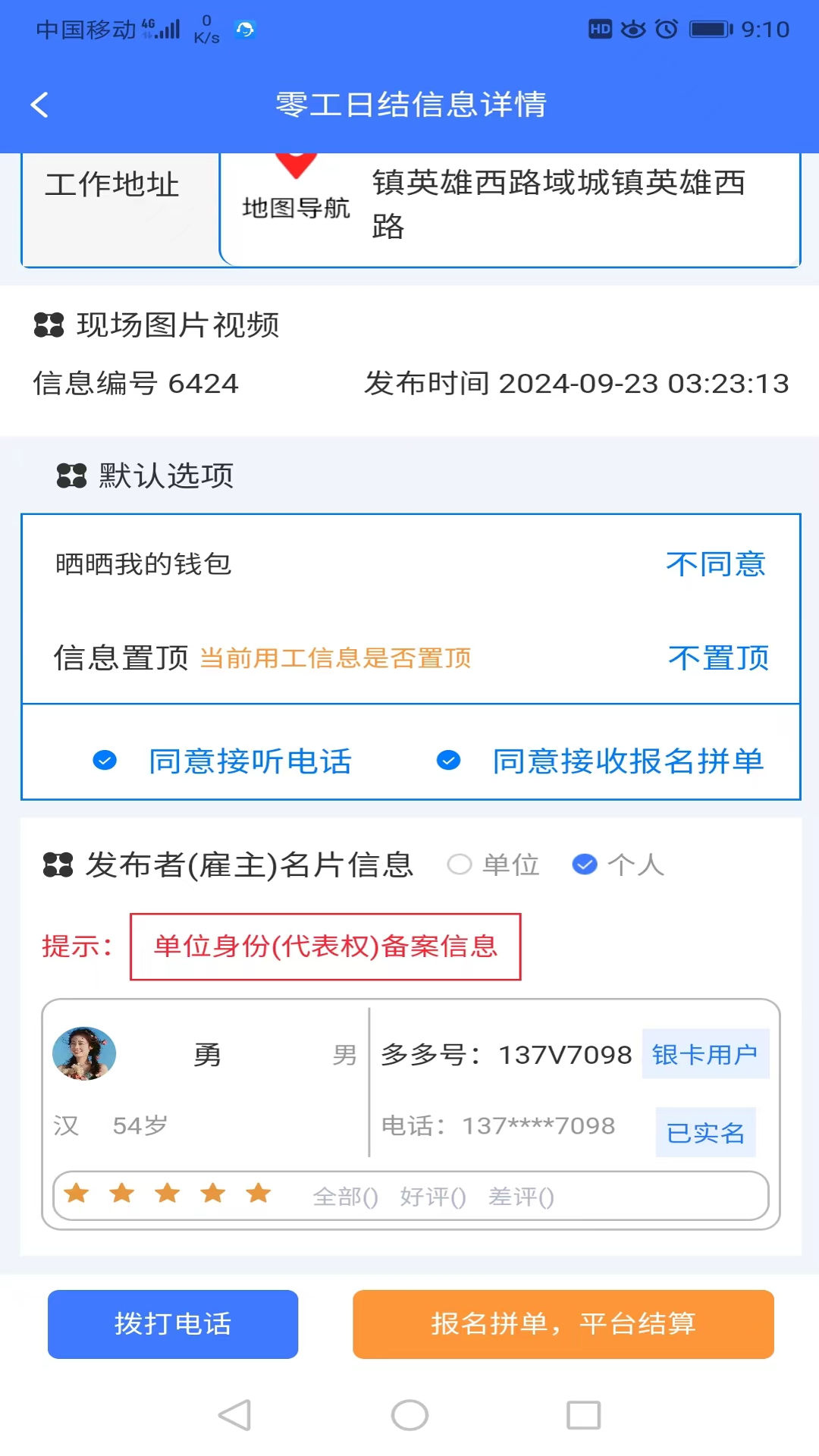Screen dimensions: 819x1456
Task: Switch to the 好评() reviews
Action: point(432,1197)
